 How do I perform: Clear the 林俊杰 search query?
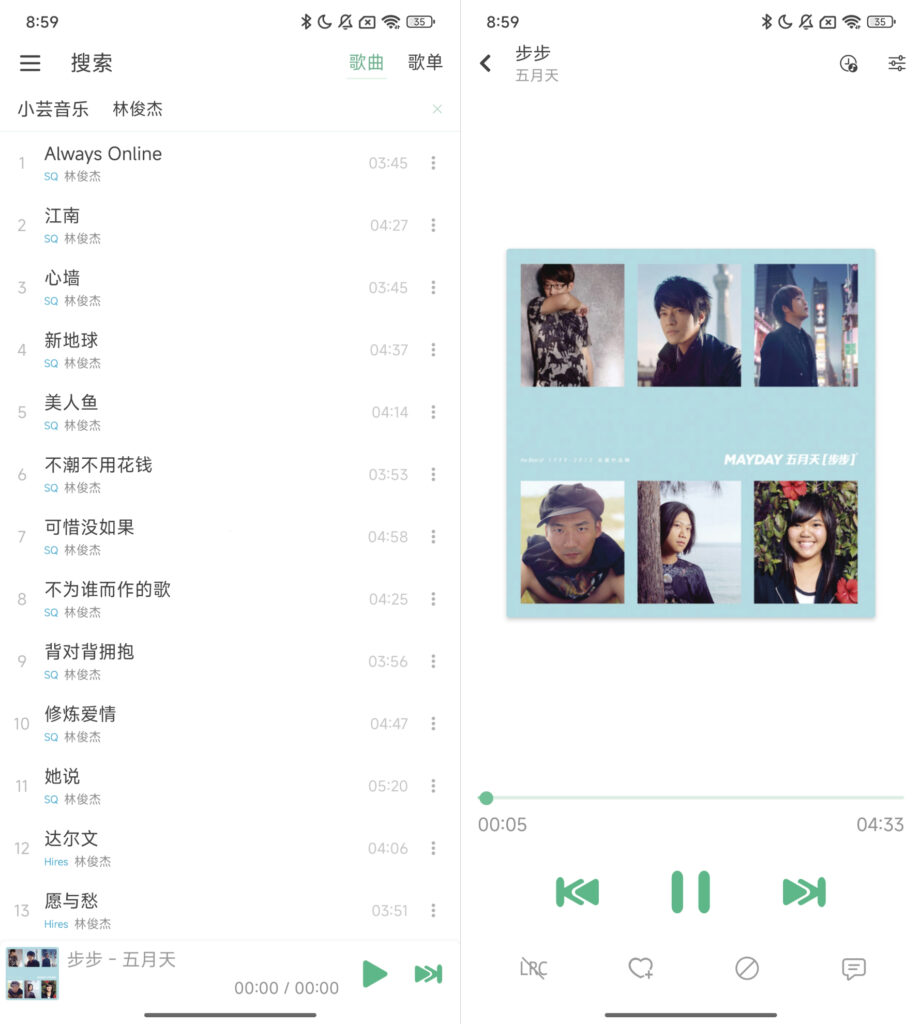click(437, 109)
